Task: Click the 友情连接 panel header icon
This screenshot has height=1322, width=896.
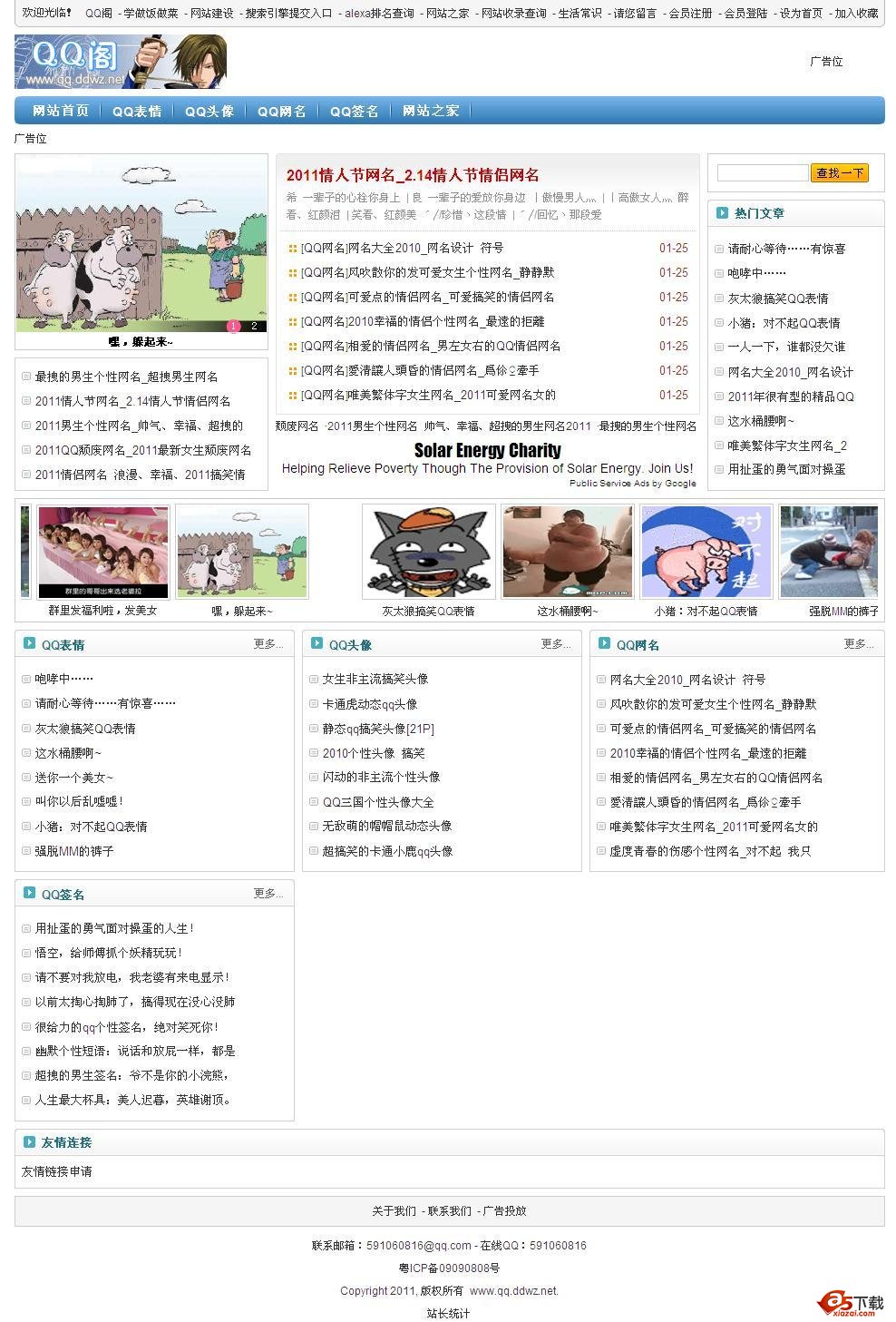Action: [x=27, y=1142]
